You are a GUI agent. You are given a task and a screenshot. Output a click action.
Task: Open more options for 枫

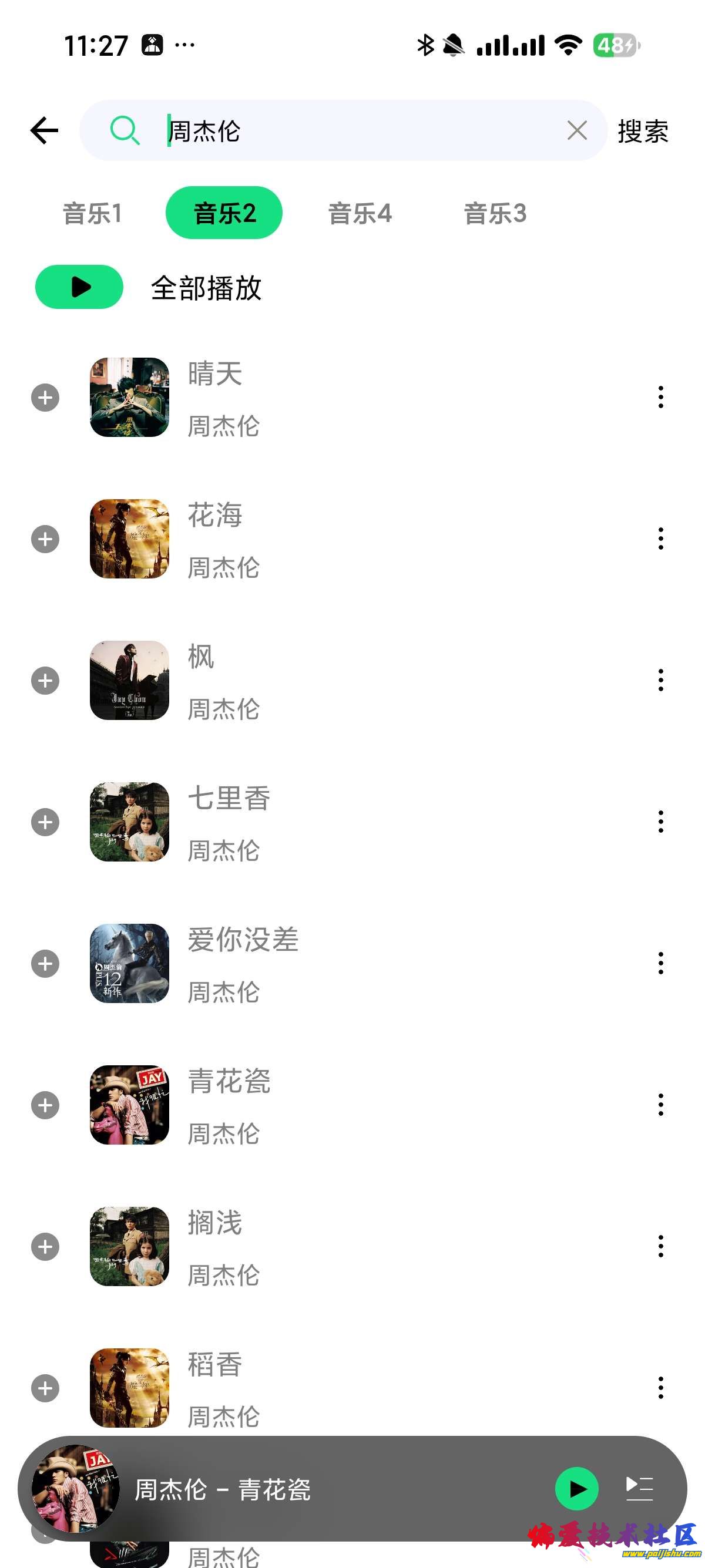point(660,681)
